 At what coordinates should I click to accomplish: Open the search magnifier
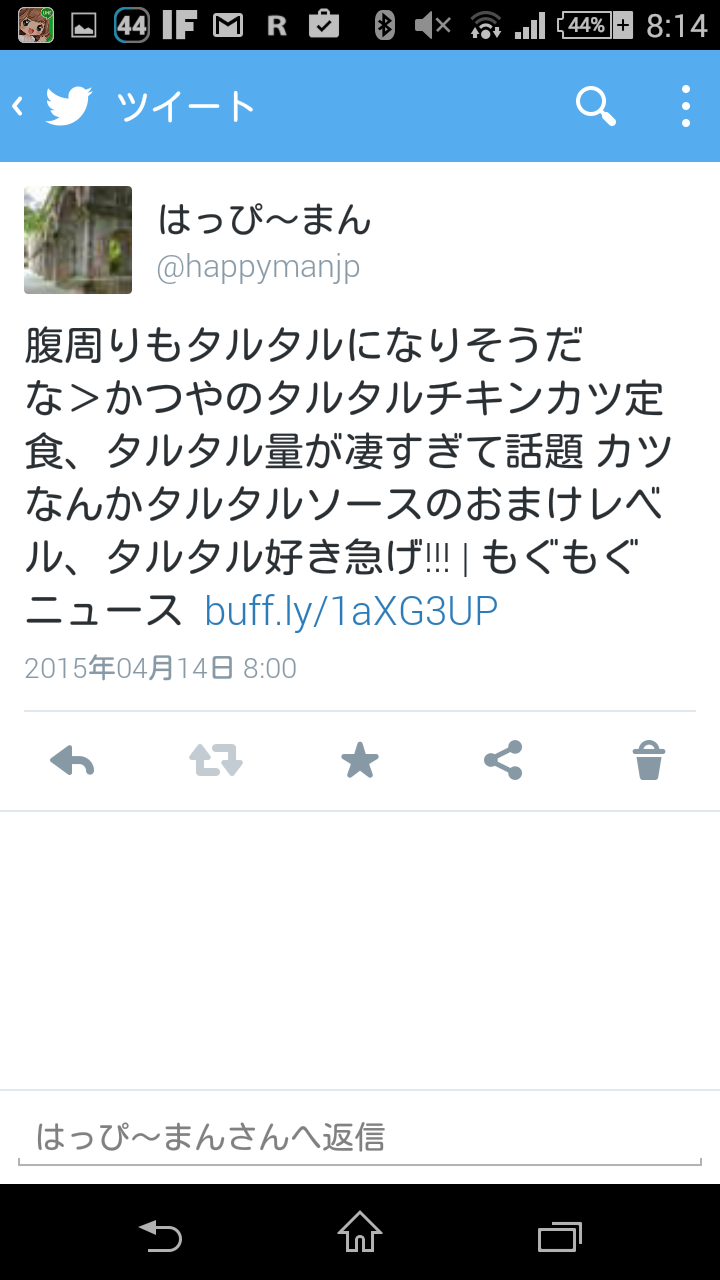coord(596,106)
